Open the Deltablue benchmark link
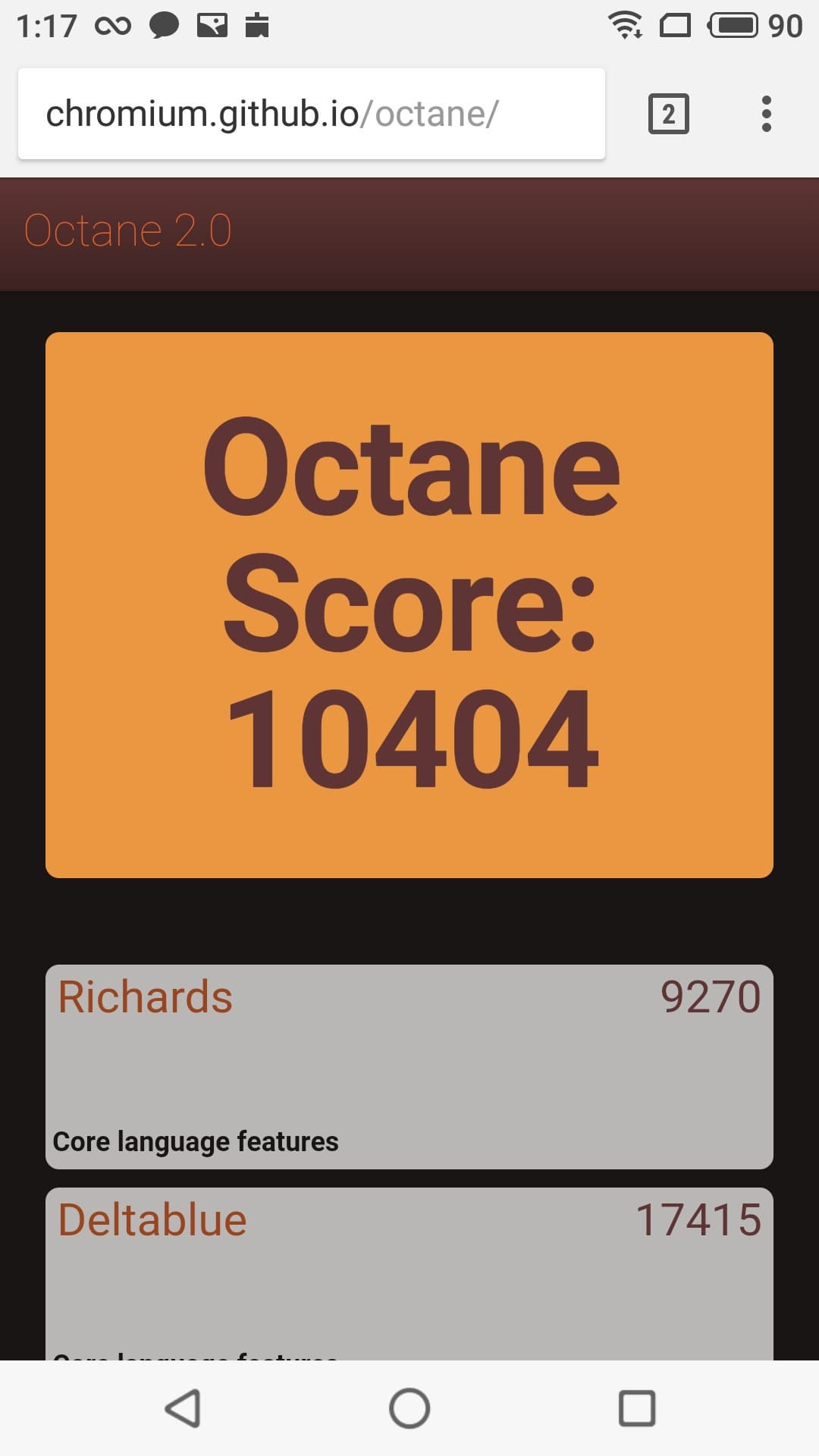Image resolution: width=819 pixels, height=1456 pixels. pos(152,1220)
